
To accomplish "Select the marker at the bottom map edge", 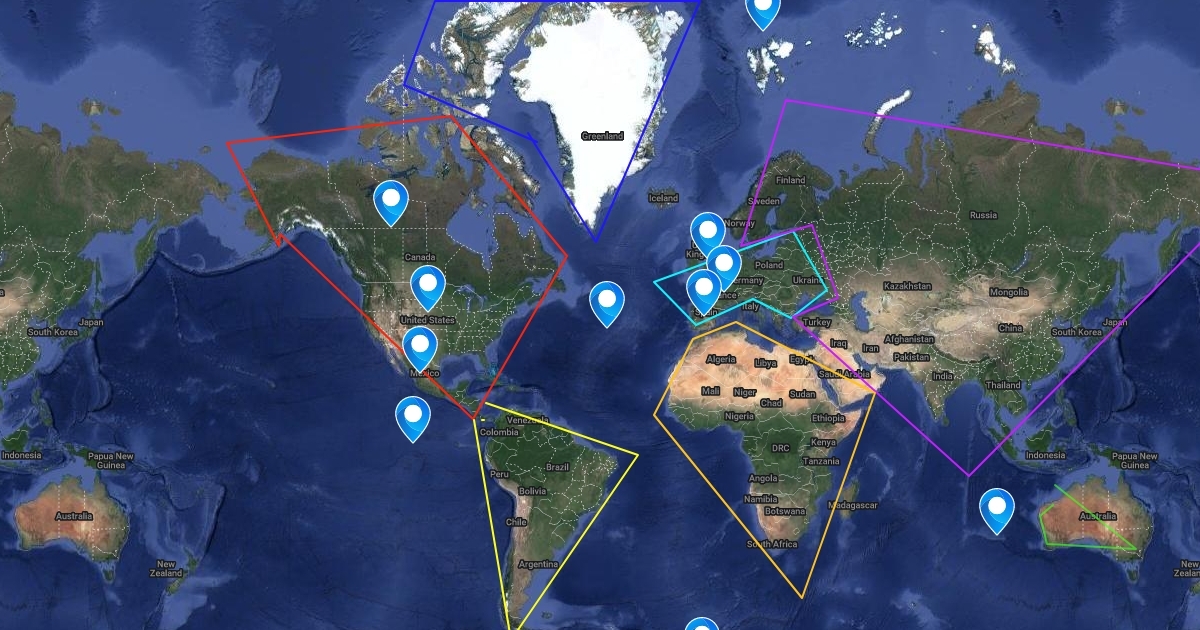I will pos(702,625).
